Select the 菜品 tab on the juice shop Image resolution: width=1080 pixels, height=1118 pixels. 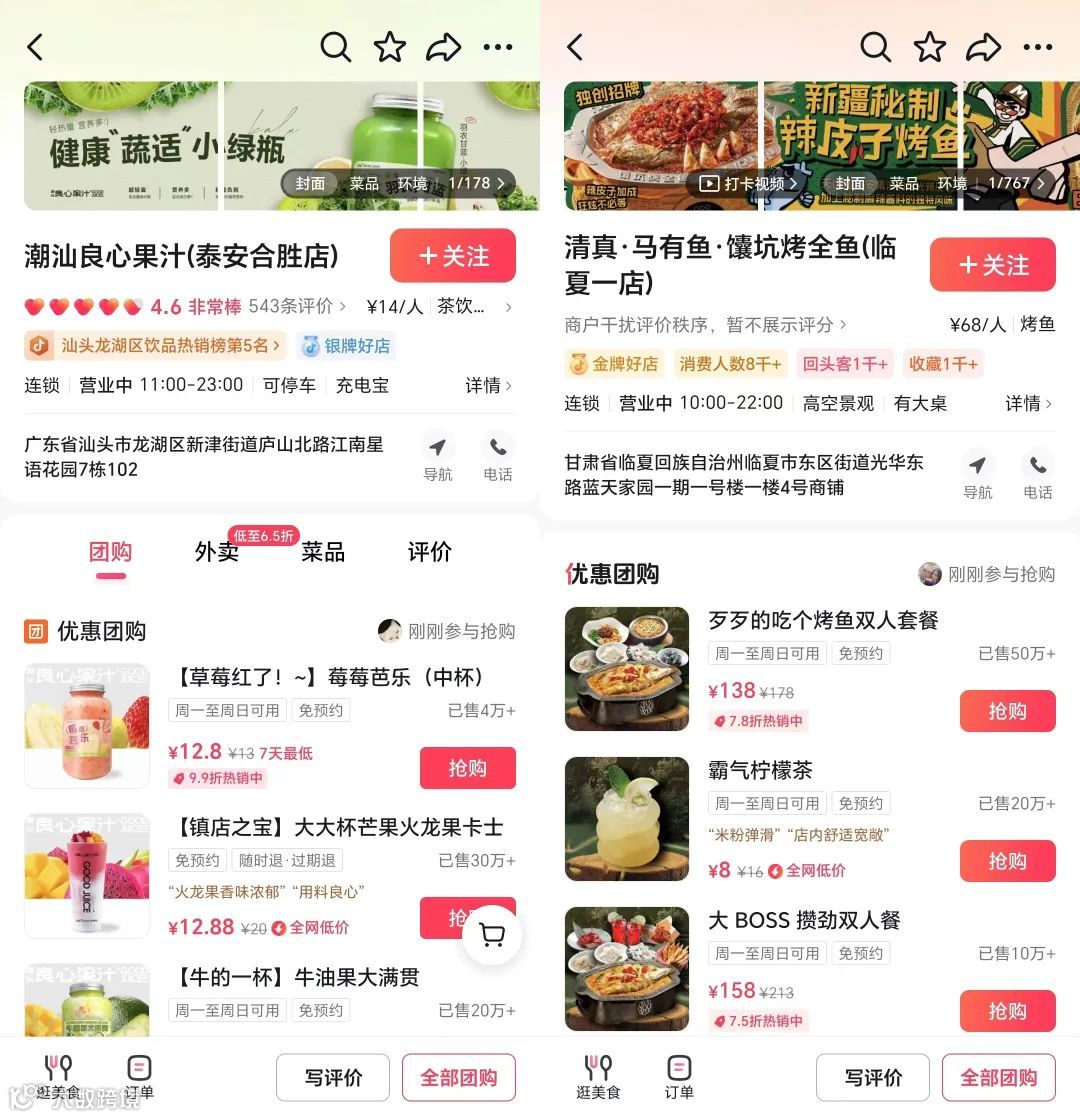(x=322, y=553)
